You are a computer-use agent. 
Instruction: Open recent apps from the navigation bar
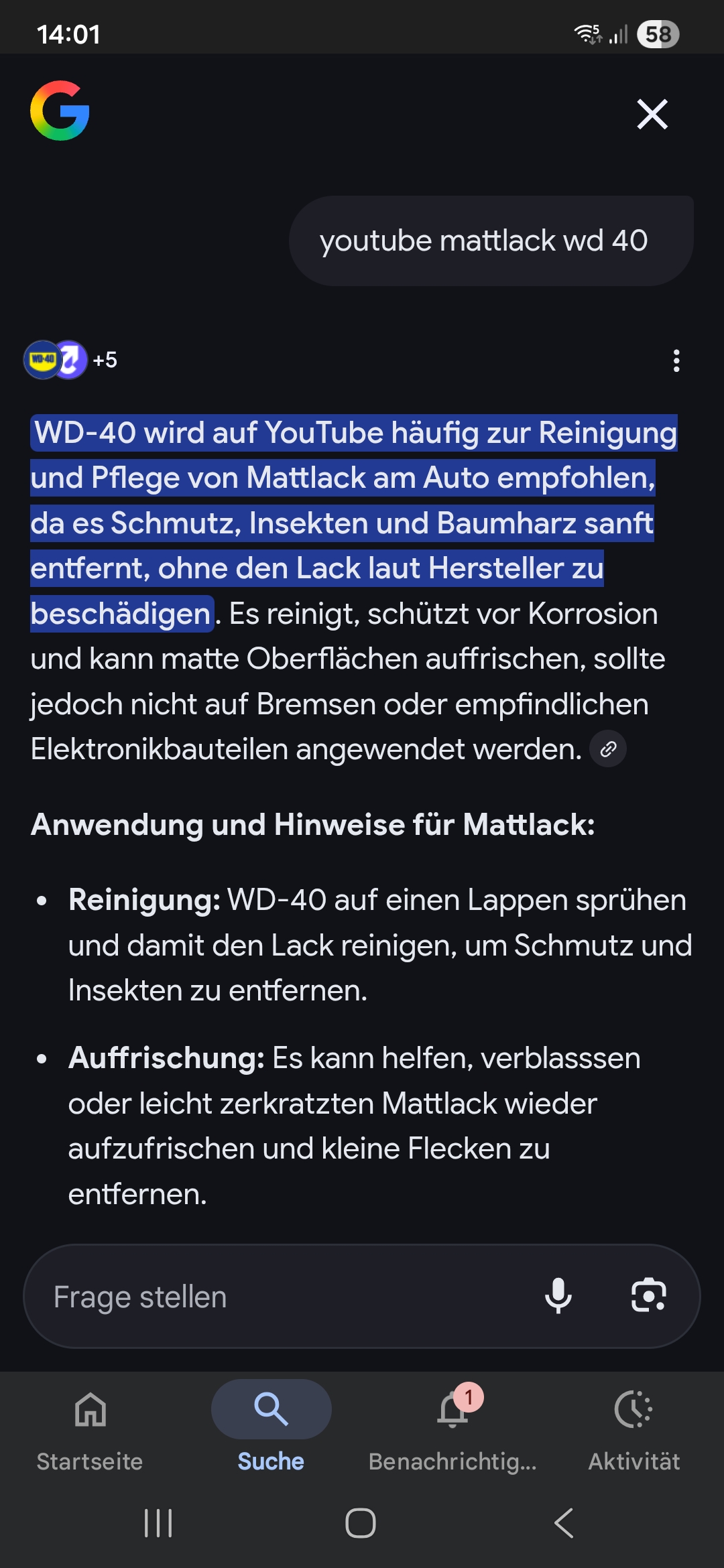158,1523
